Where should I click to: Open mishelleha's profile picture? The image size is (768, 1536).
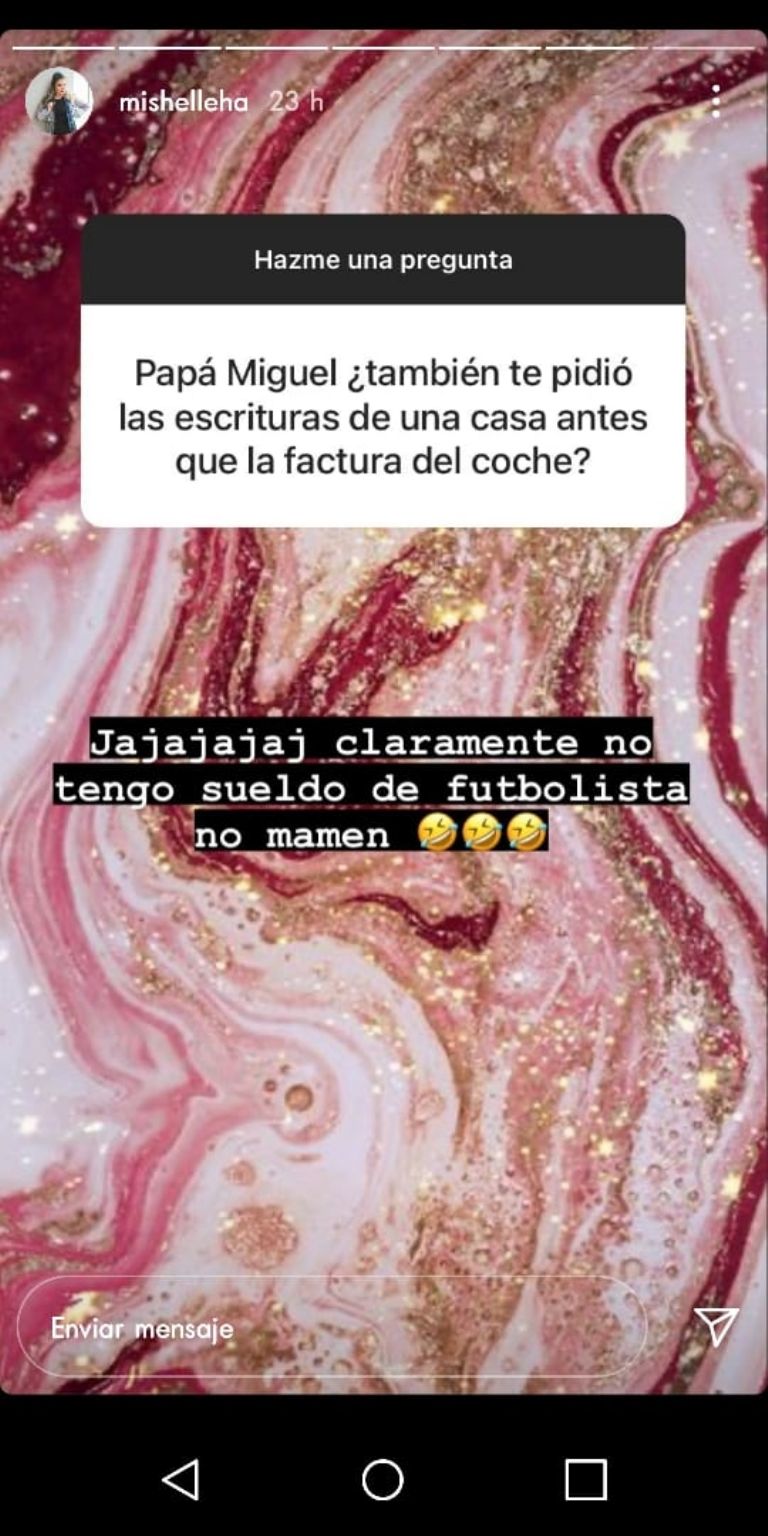[59, 101]
